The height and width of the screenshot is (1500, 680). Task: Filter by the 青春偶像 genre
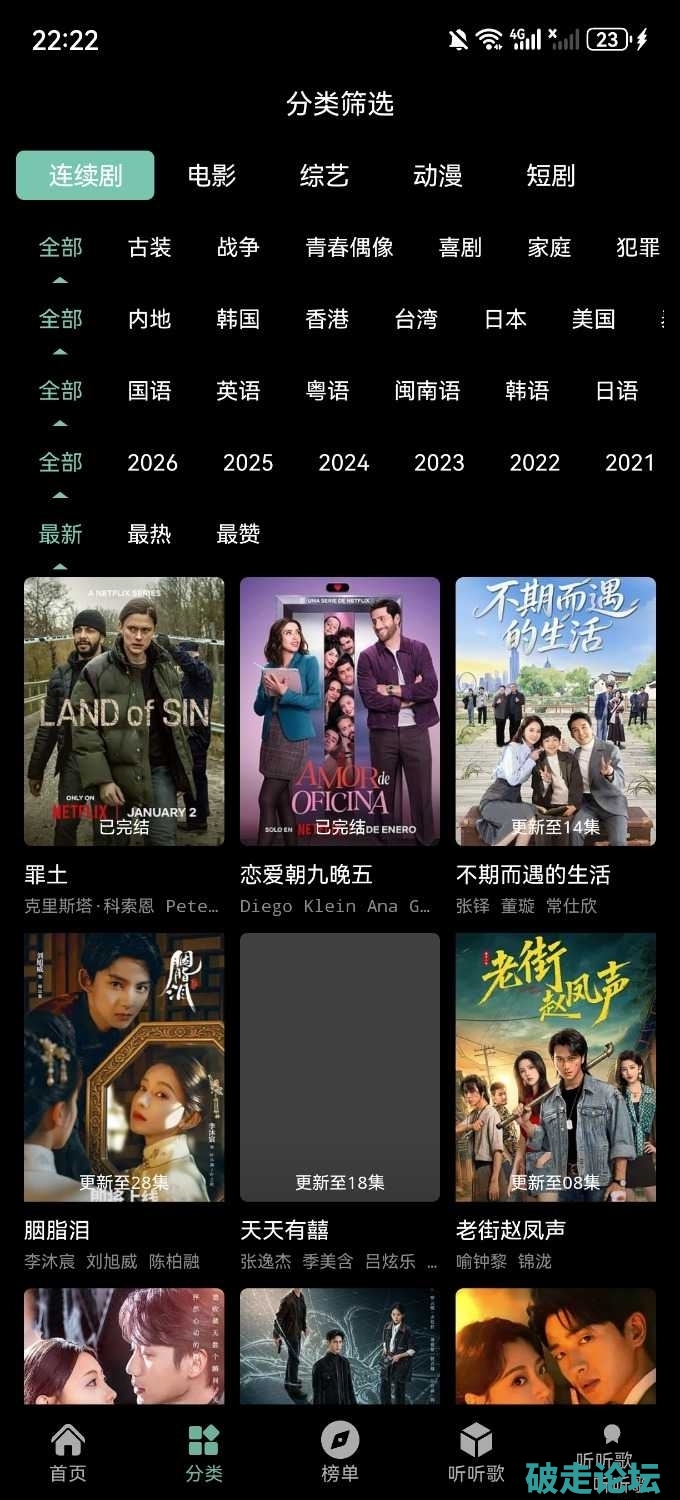(349, 247)
